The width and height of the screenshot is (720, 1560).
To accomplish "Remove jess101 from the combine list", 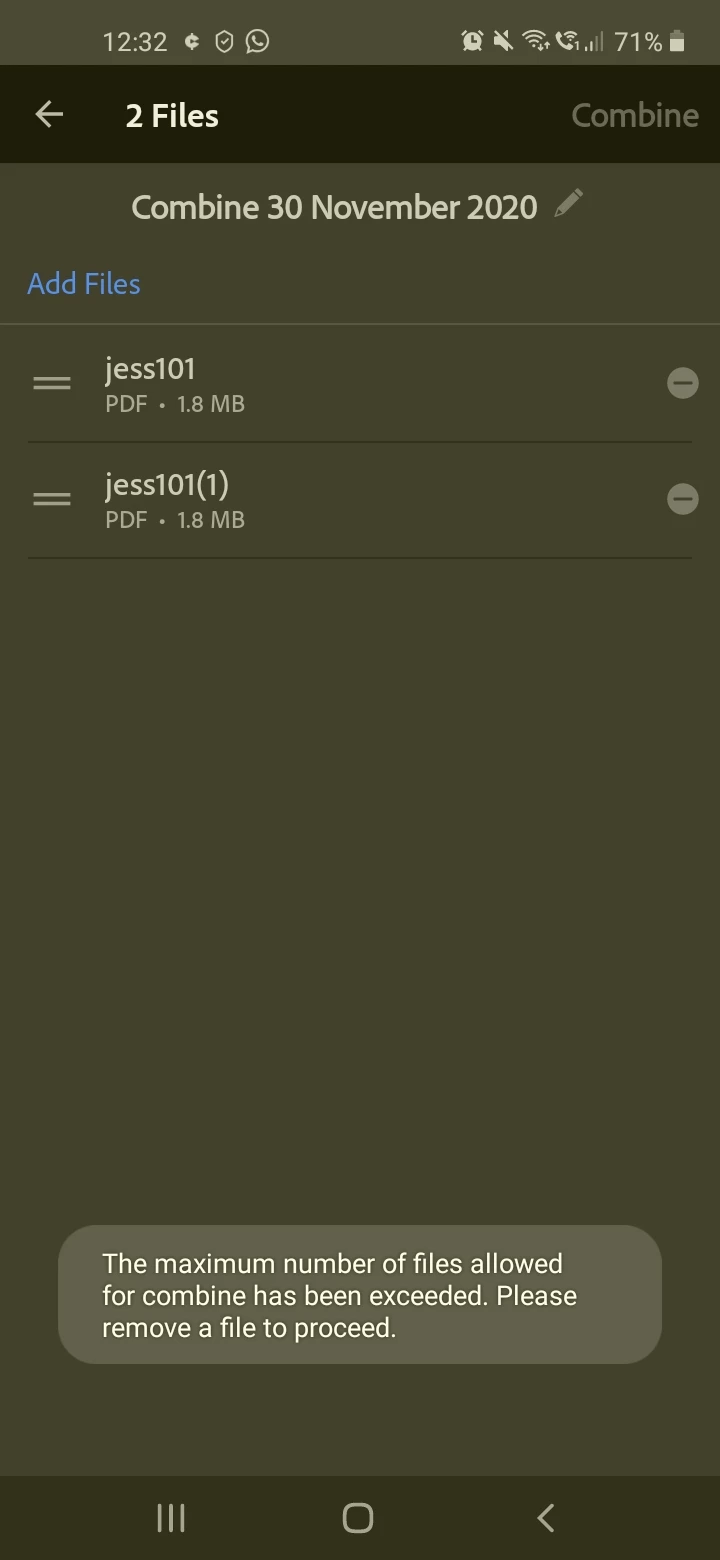I will click(682, 383).
